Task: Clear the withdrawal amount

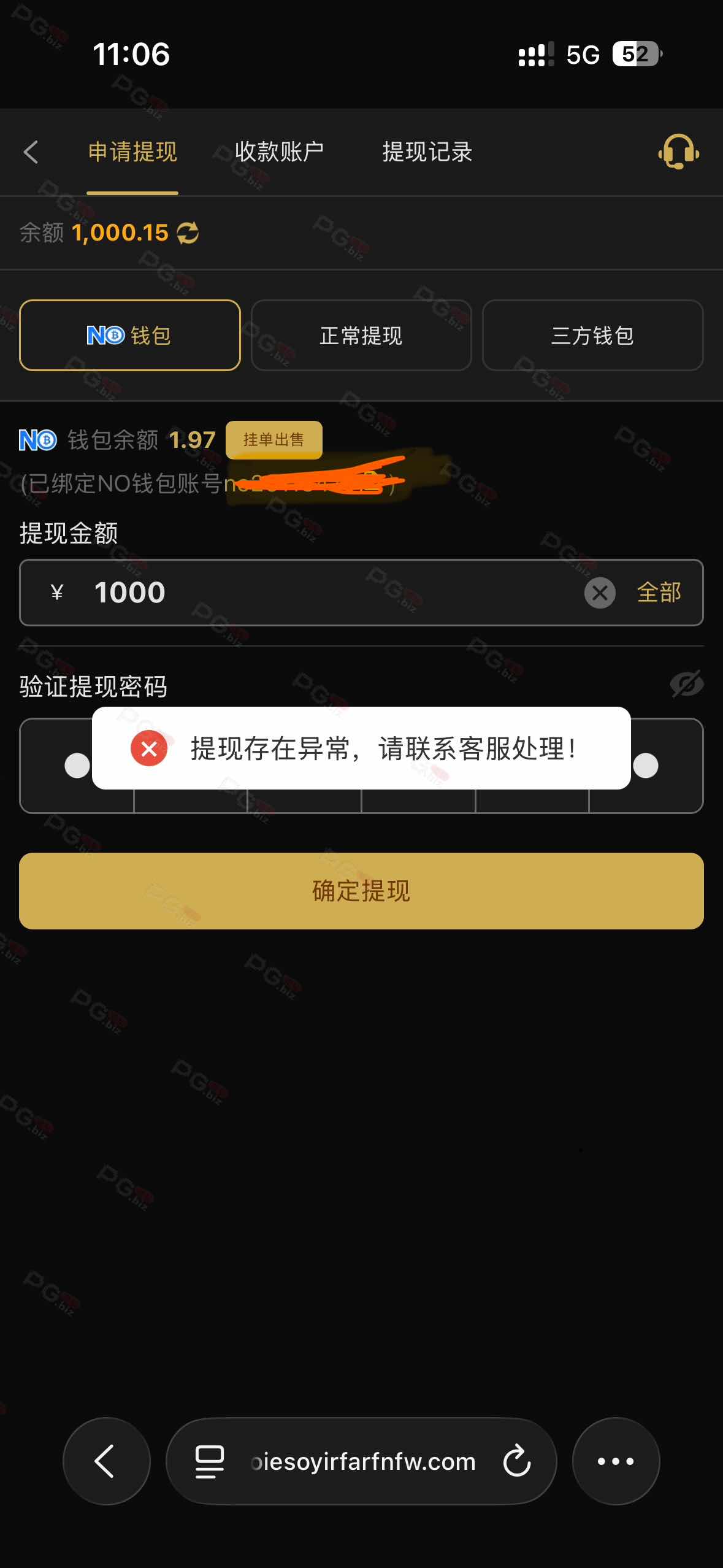Action: pyautogui.click(x=600, y=593)
